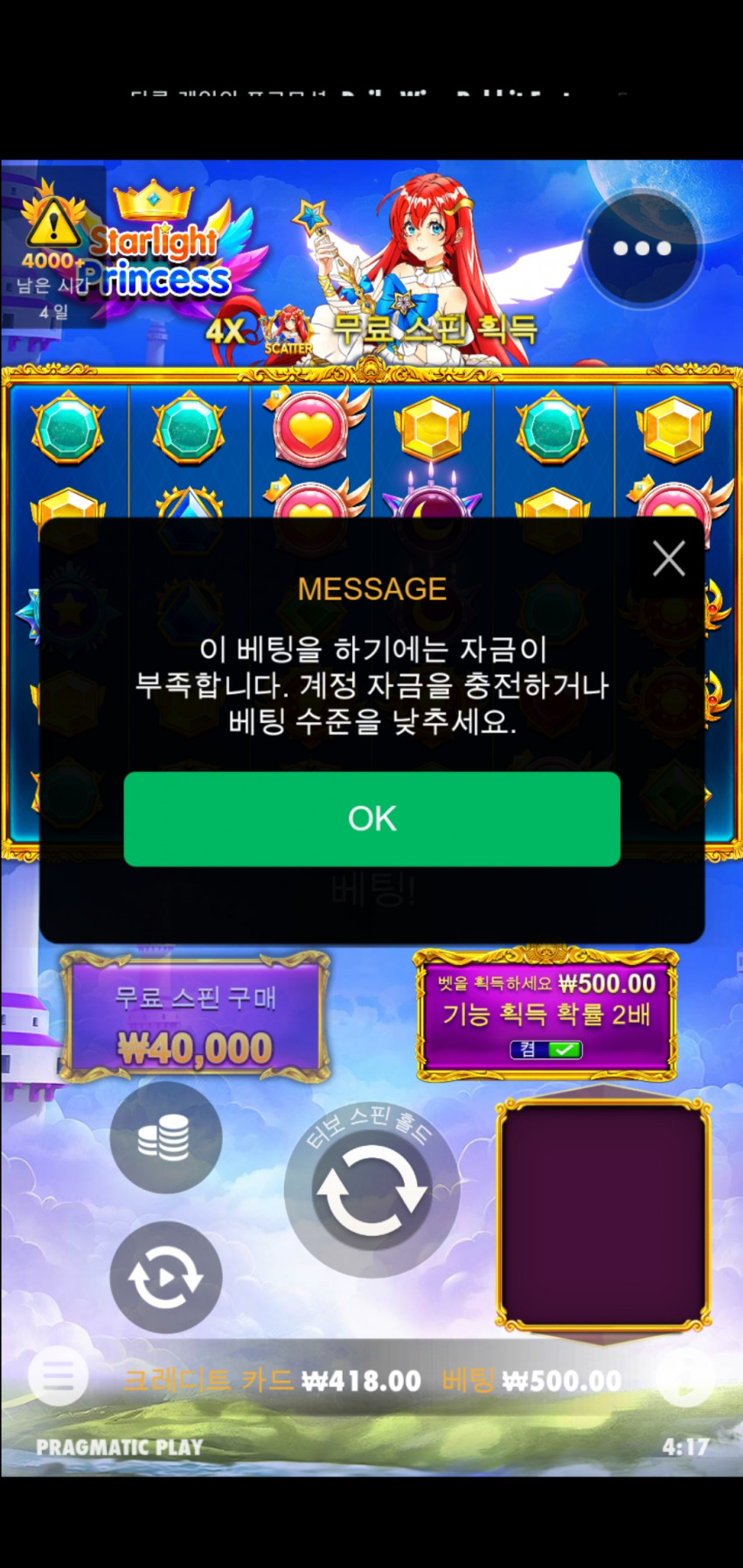This screenshot has height=1568, width=743.
Task: Confirm the message with the OK button
Action: click(371, 819)
